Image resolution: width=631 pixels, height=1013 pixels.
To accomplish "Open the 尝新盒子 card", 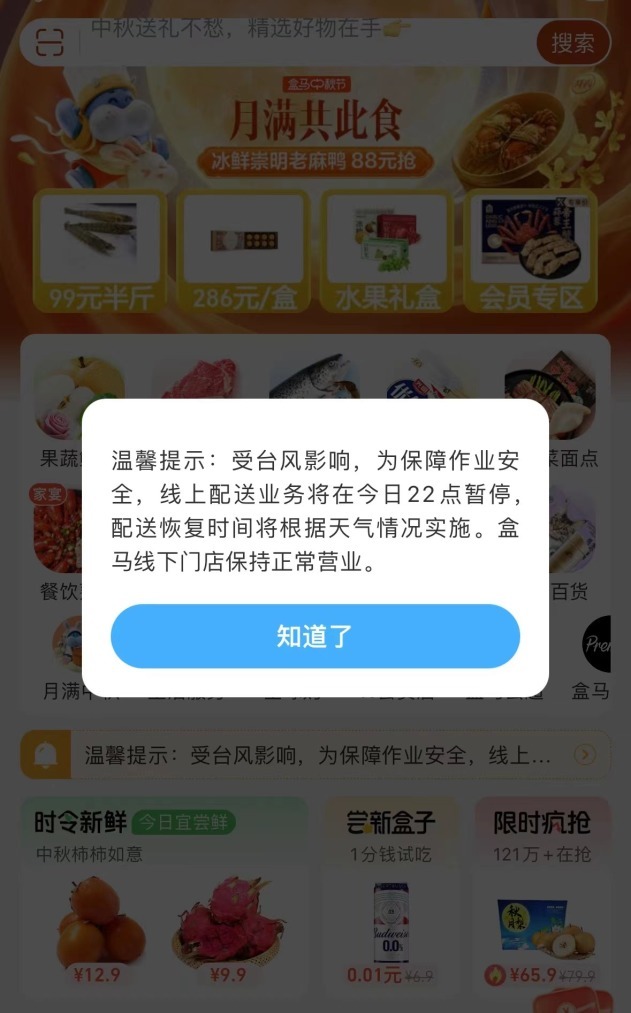I will [390, 823].
